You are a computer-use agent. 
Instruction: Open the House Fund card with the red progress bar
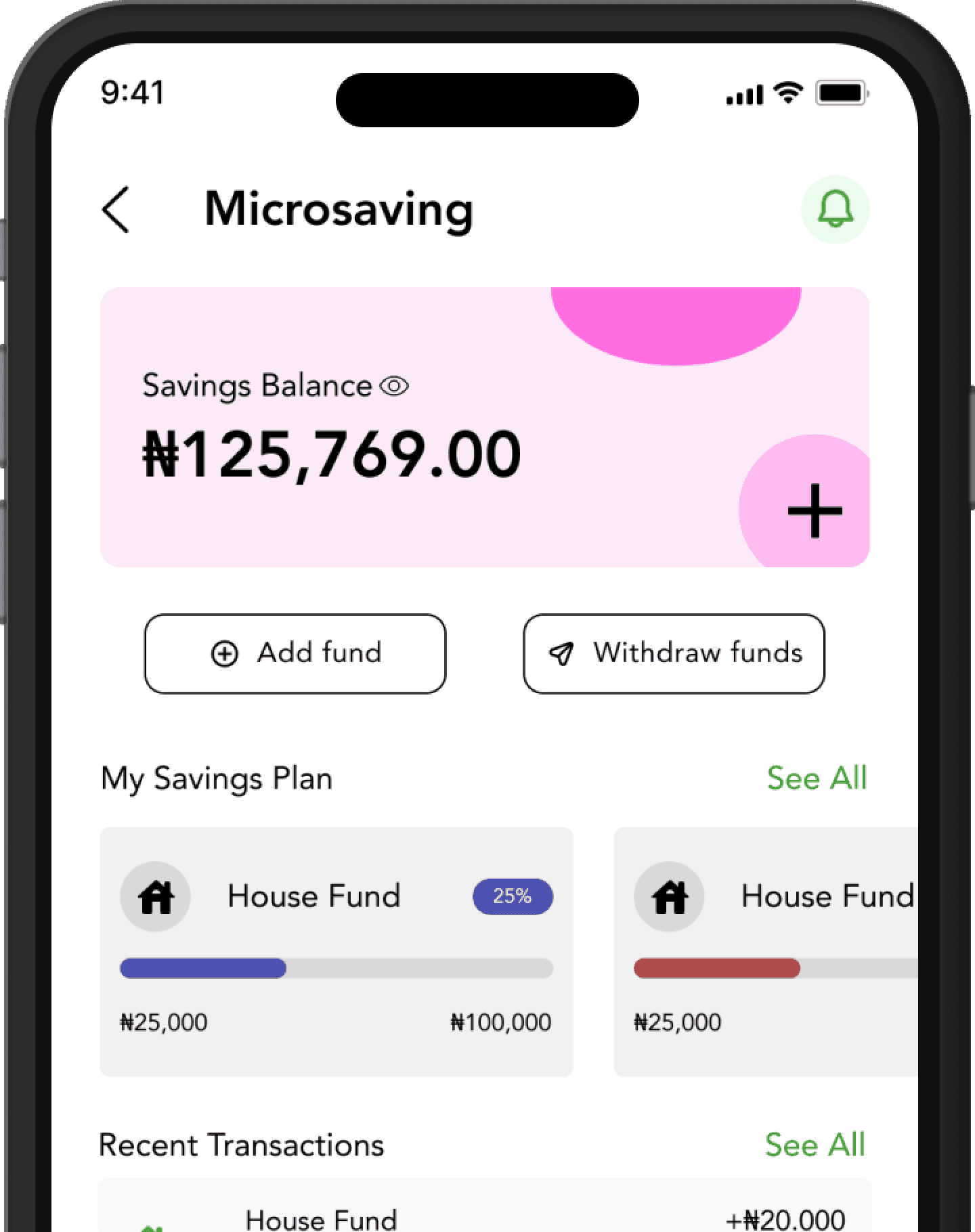[765, 951]
